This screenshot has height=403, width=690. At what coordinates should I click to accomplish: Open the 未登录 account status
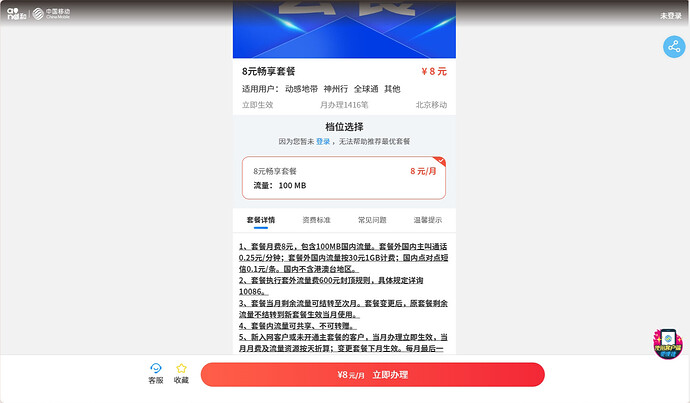(670, 16)
